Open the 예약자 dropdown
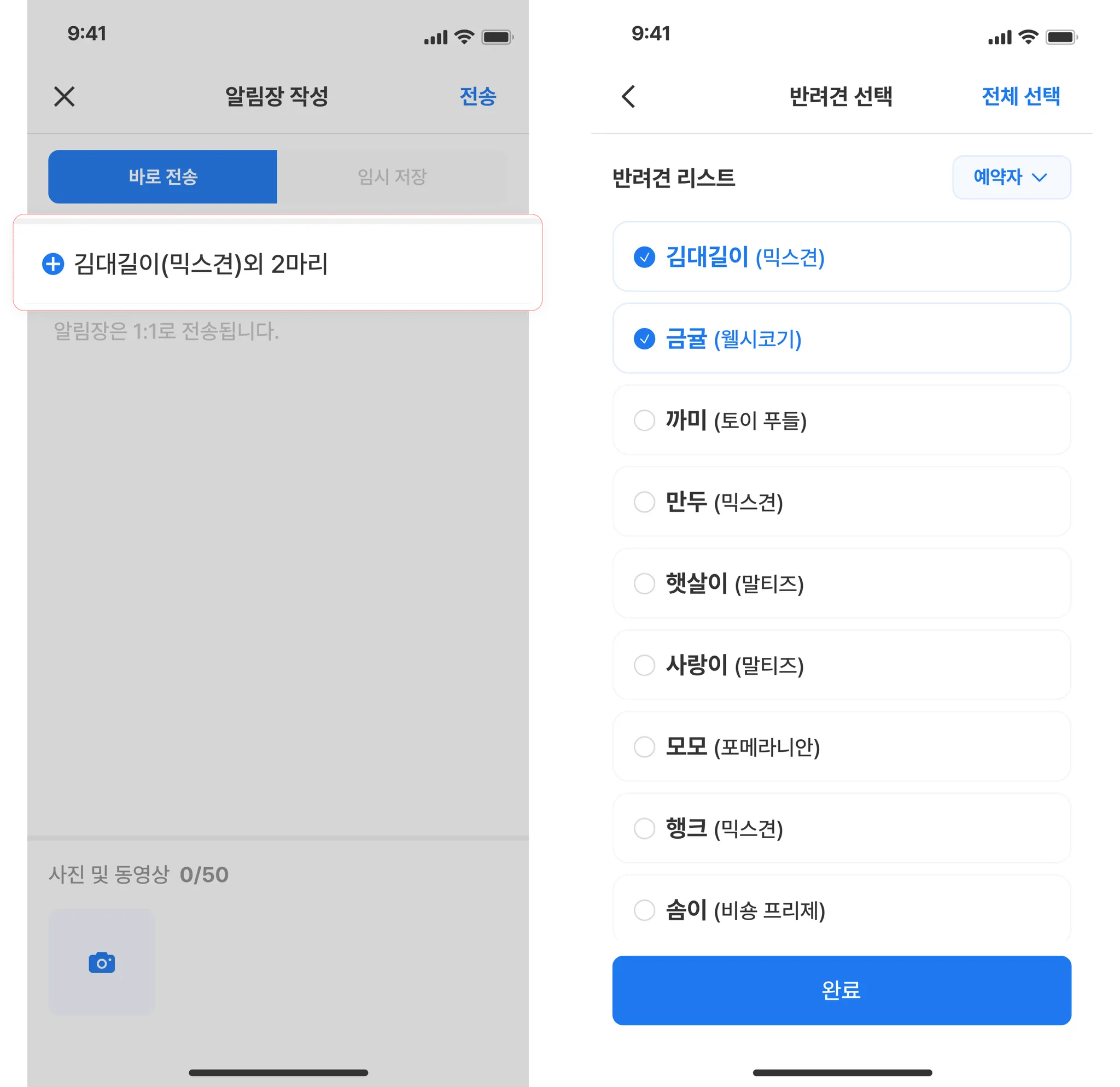The image size is (1120, 1087). (1011, 178)
